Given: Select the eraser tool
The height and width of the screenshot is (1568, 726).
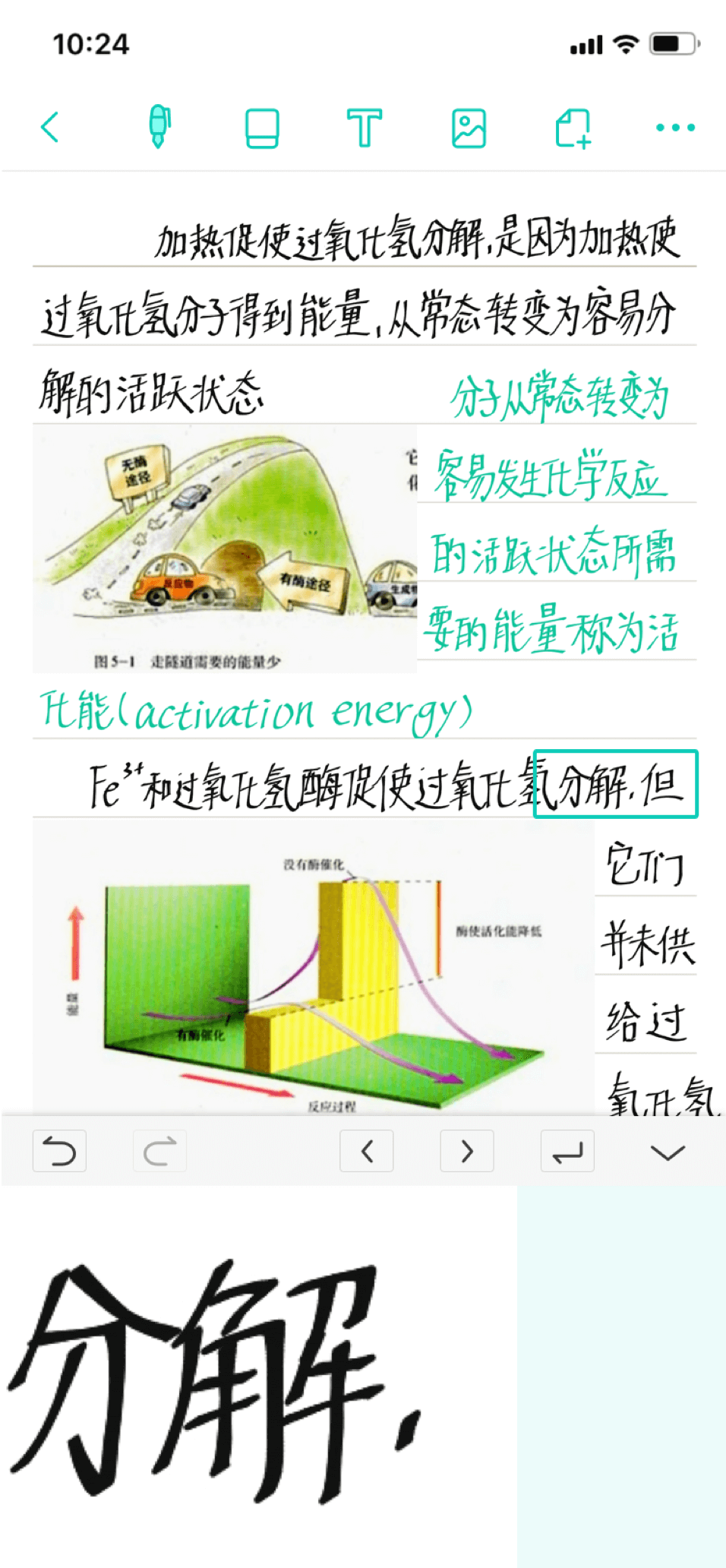Looking at the screenshot, I should (x=262, y=128).
